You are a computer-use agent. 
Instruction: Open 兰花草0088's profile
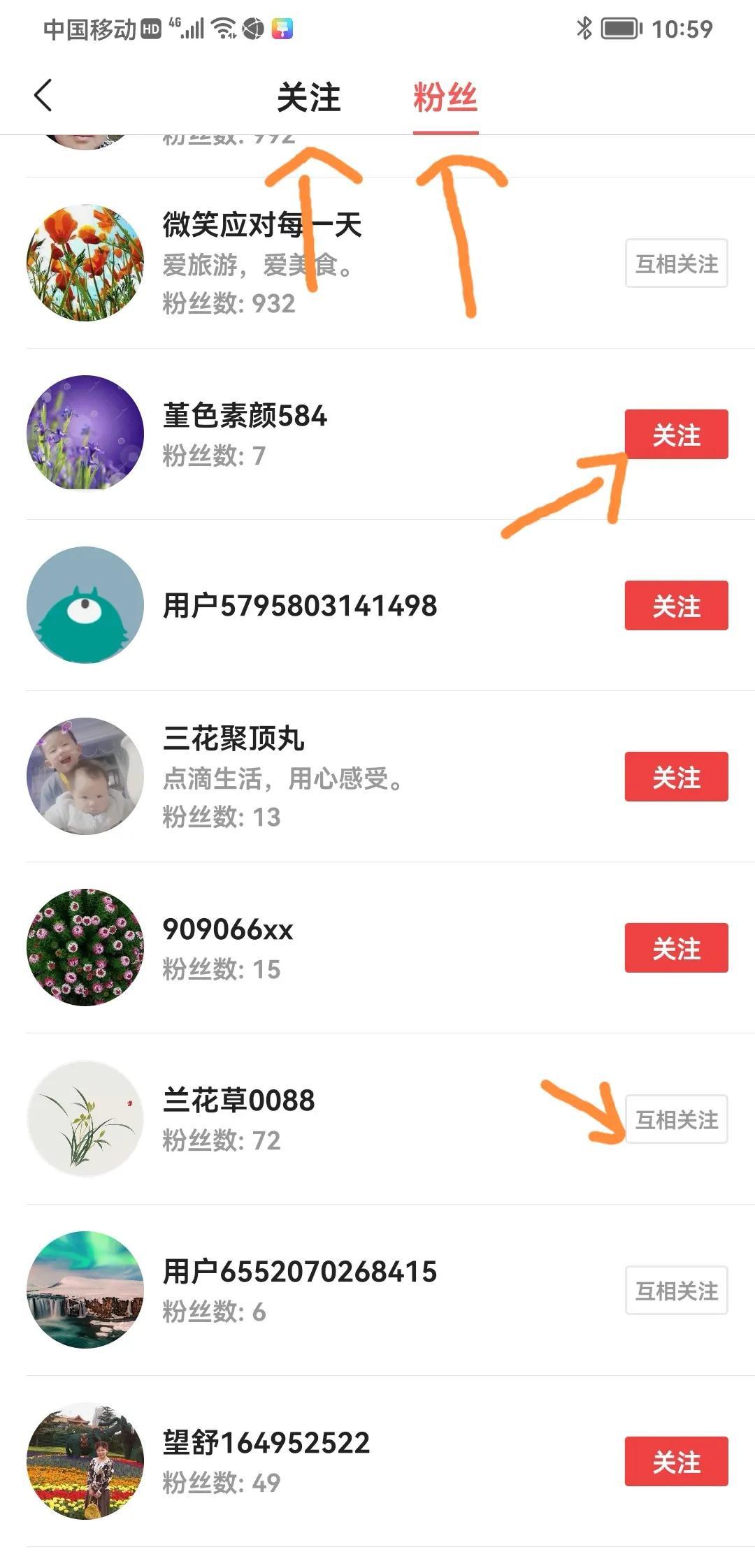[238, 1101]
